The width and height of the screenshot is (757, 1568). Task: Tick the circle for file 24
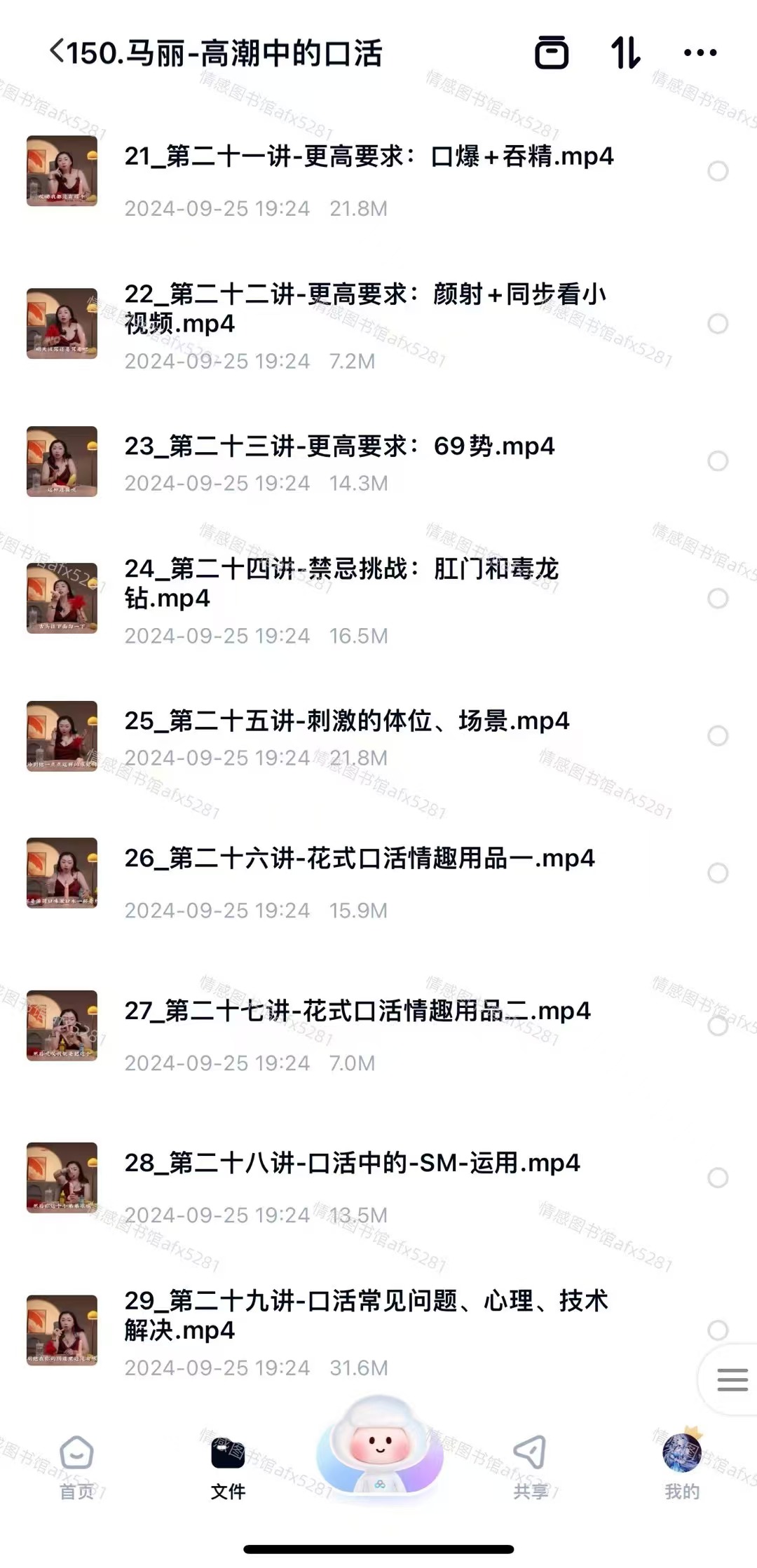click(x=718, y=599)
